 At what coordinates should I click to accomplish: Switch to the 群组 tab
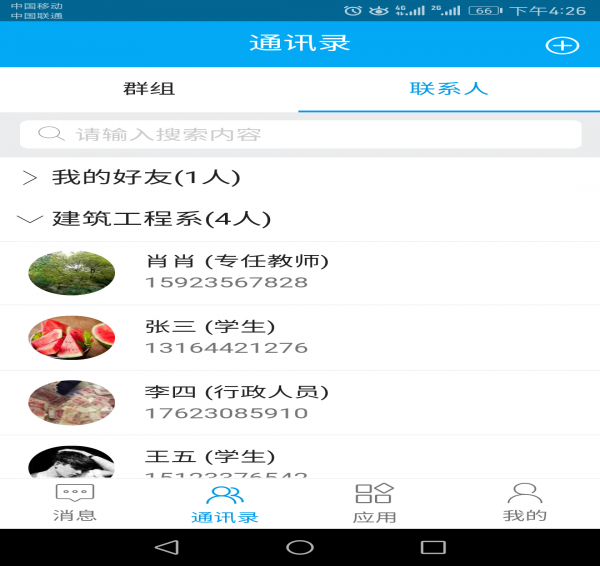(x=150, y=89)
